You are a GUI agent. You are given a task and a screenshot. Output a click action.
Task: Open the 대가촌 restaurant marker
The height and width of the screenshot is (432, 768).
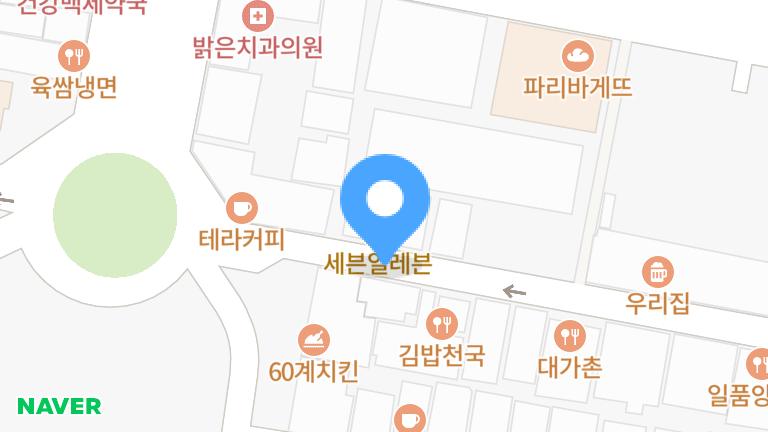pyautogui.click(x=569, y=334)
